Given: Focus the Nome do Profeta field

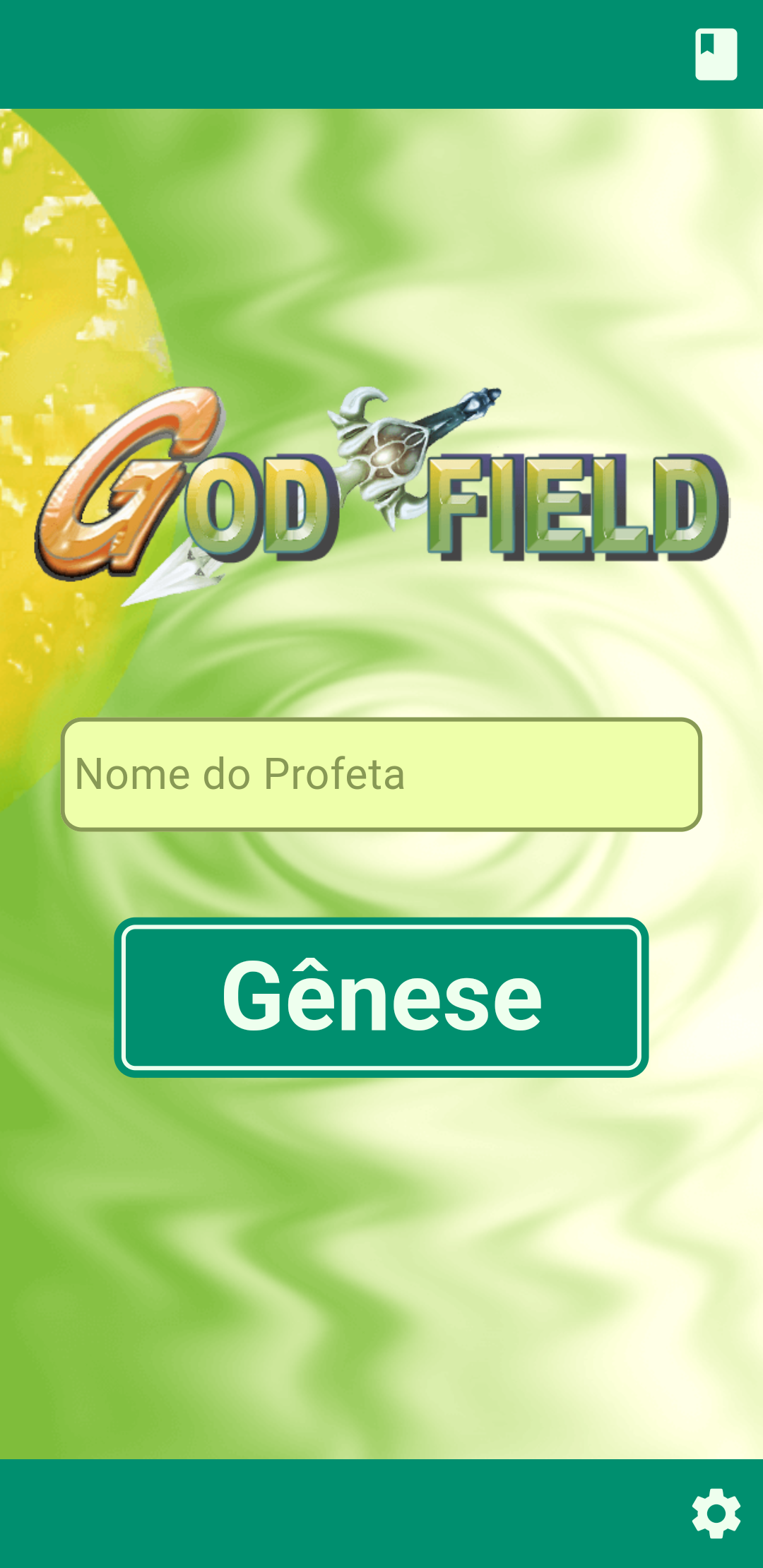Looking at the screenshot, I should [x=381, y=774].
